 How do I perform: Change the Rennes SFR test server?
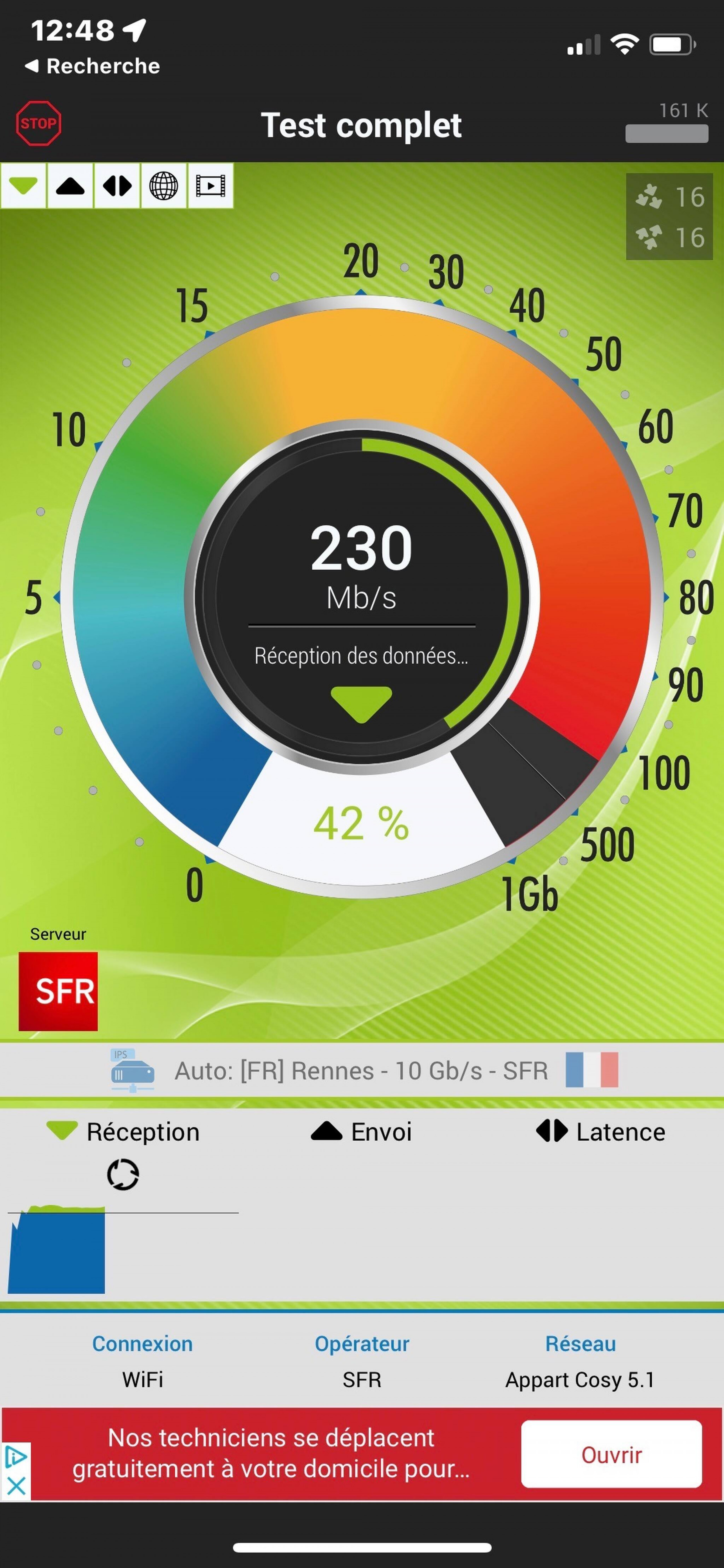tap(362, 1070)
